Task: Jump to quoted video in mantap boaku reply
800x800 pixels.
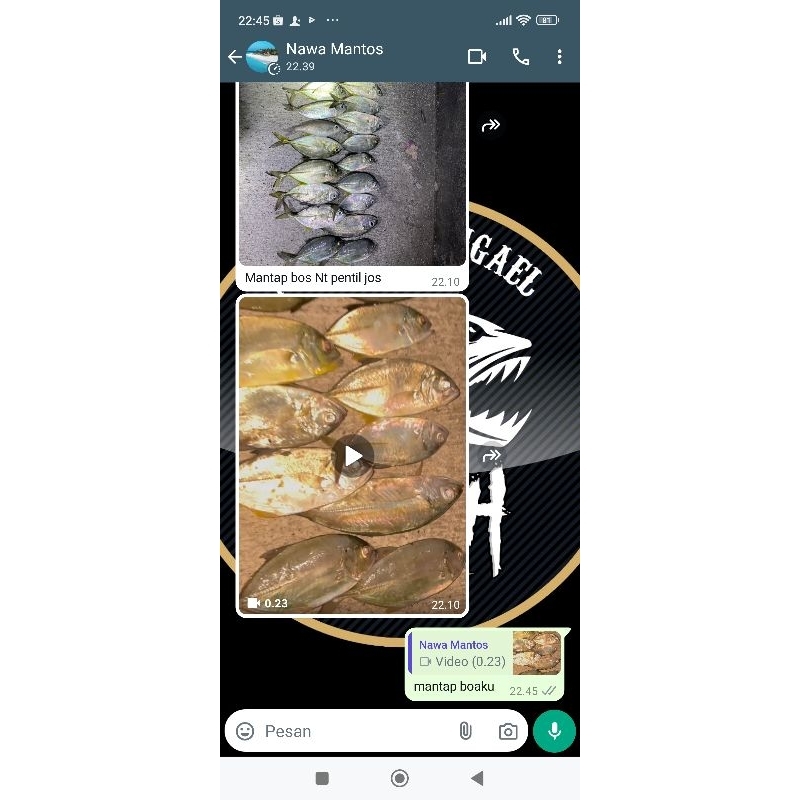Action: 485,654
